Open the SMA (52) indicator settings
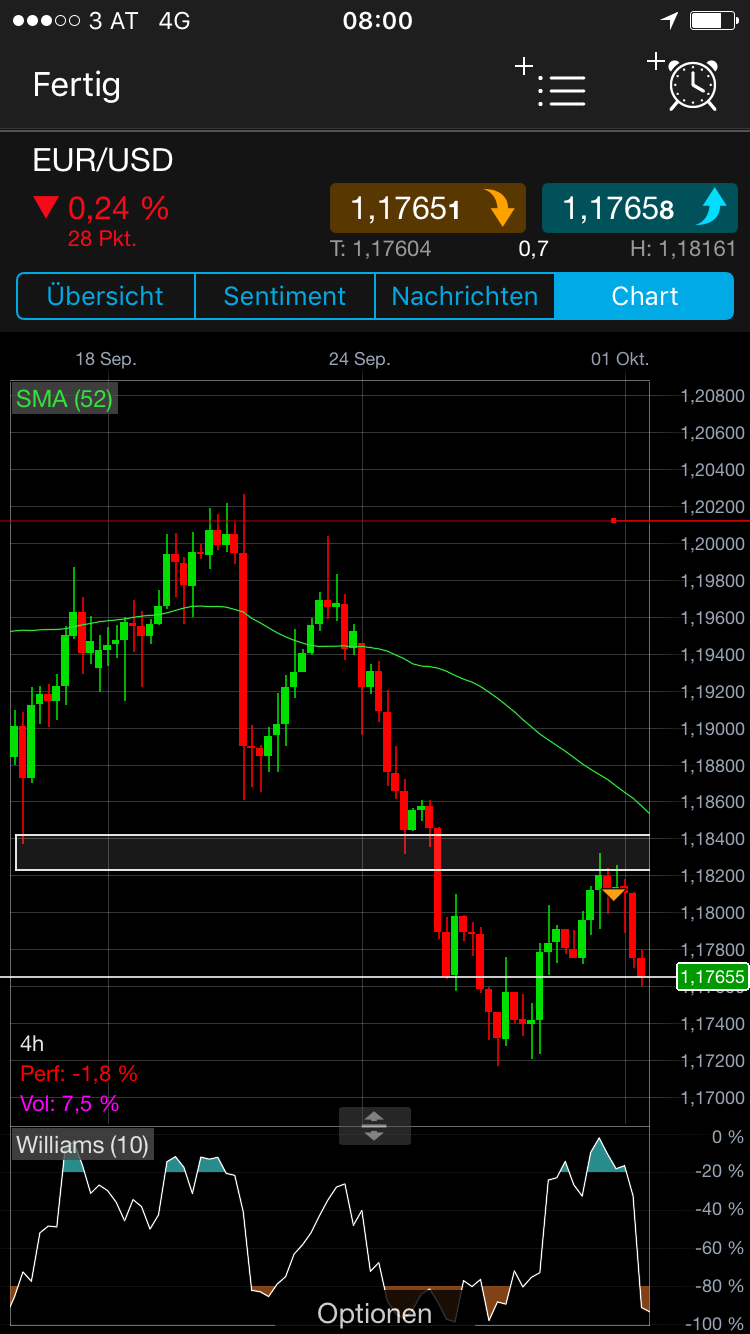 point(64,399)
